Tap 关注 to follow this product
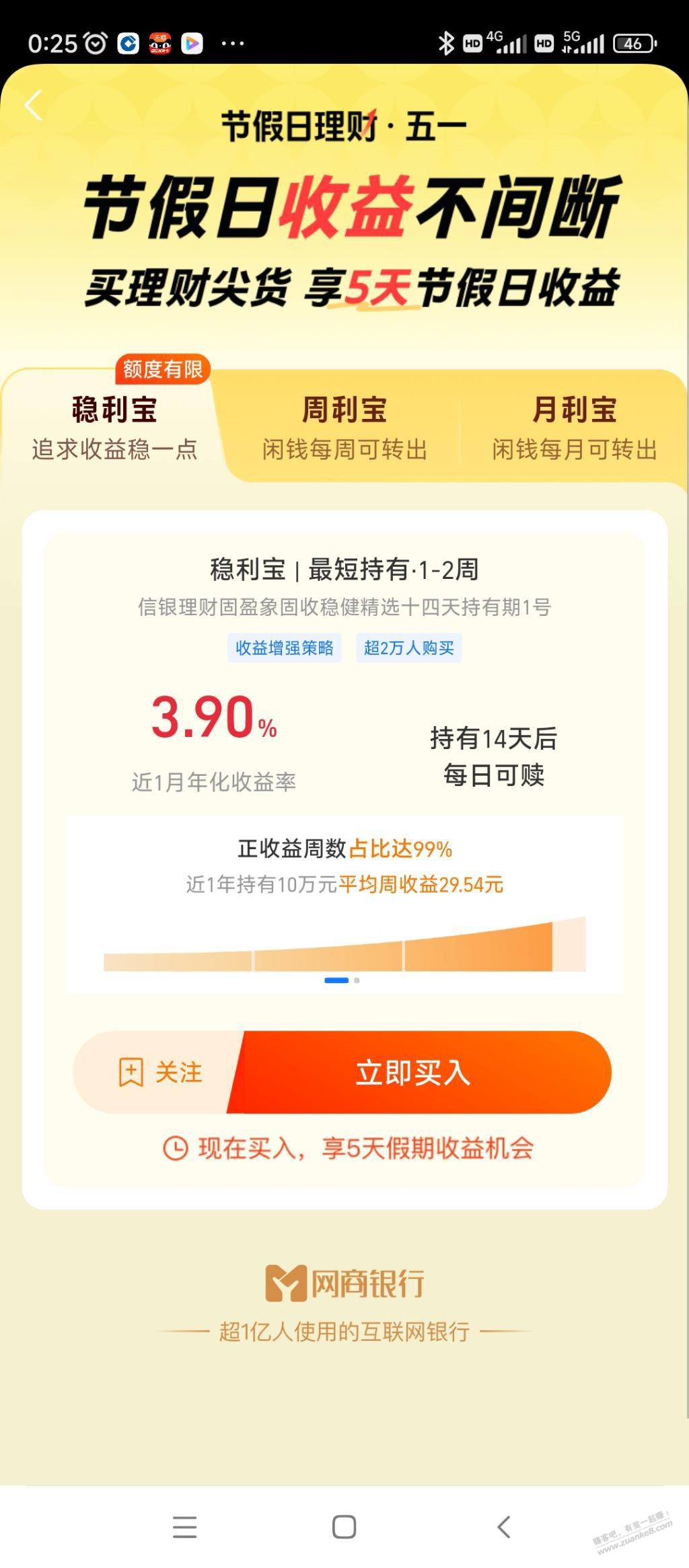The width and height of the screenshot is (689, 1568). tap(160, 1072)
